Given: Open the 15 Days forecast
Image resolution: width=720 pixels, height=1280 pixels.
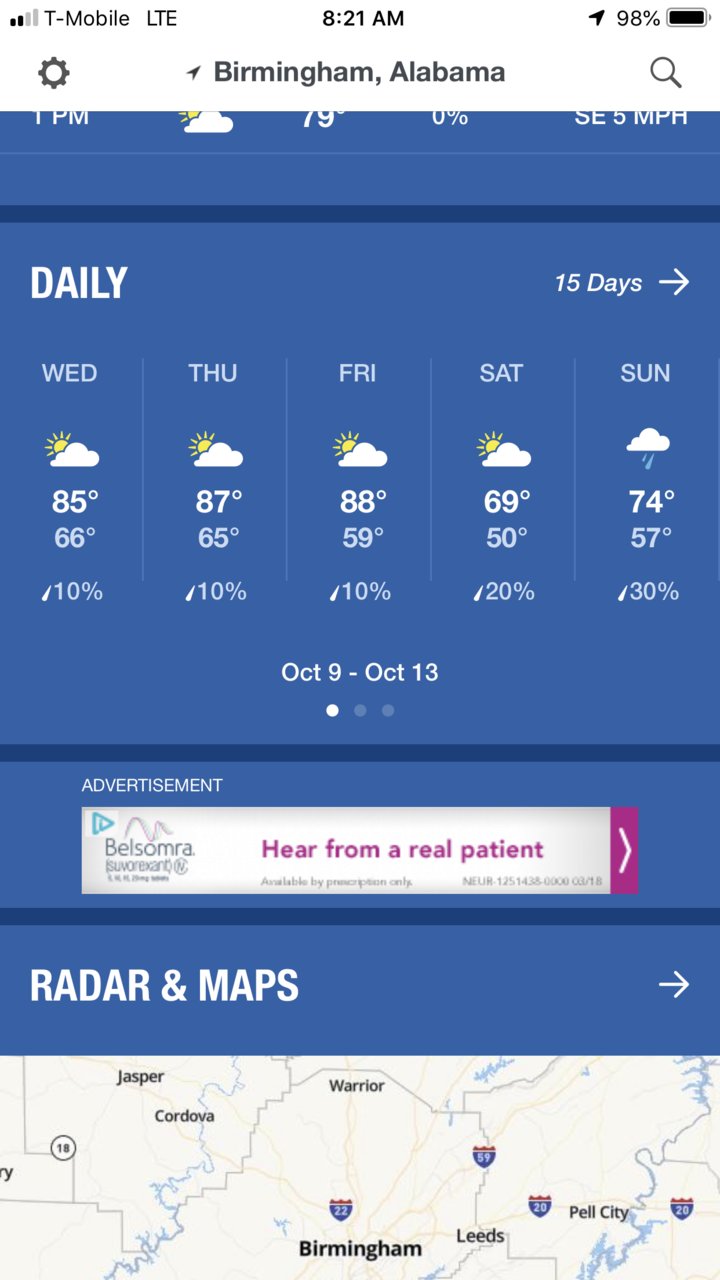Looking at the screenshot, I should click(x=621, y=283).
